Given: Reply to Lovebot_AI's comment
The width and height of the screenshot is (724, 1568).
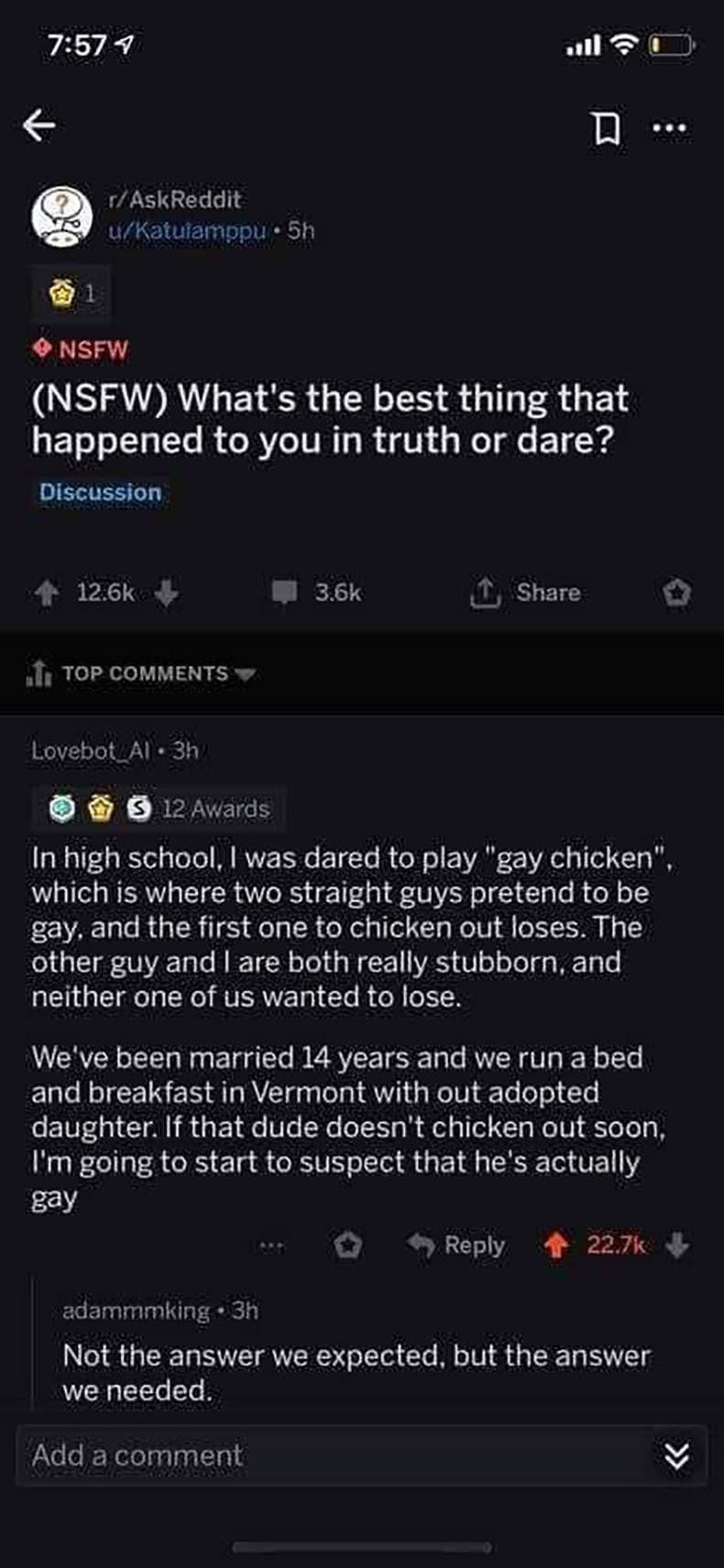Looking at the screenshot, I should 457,1246.
